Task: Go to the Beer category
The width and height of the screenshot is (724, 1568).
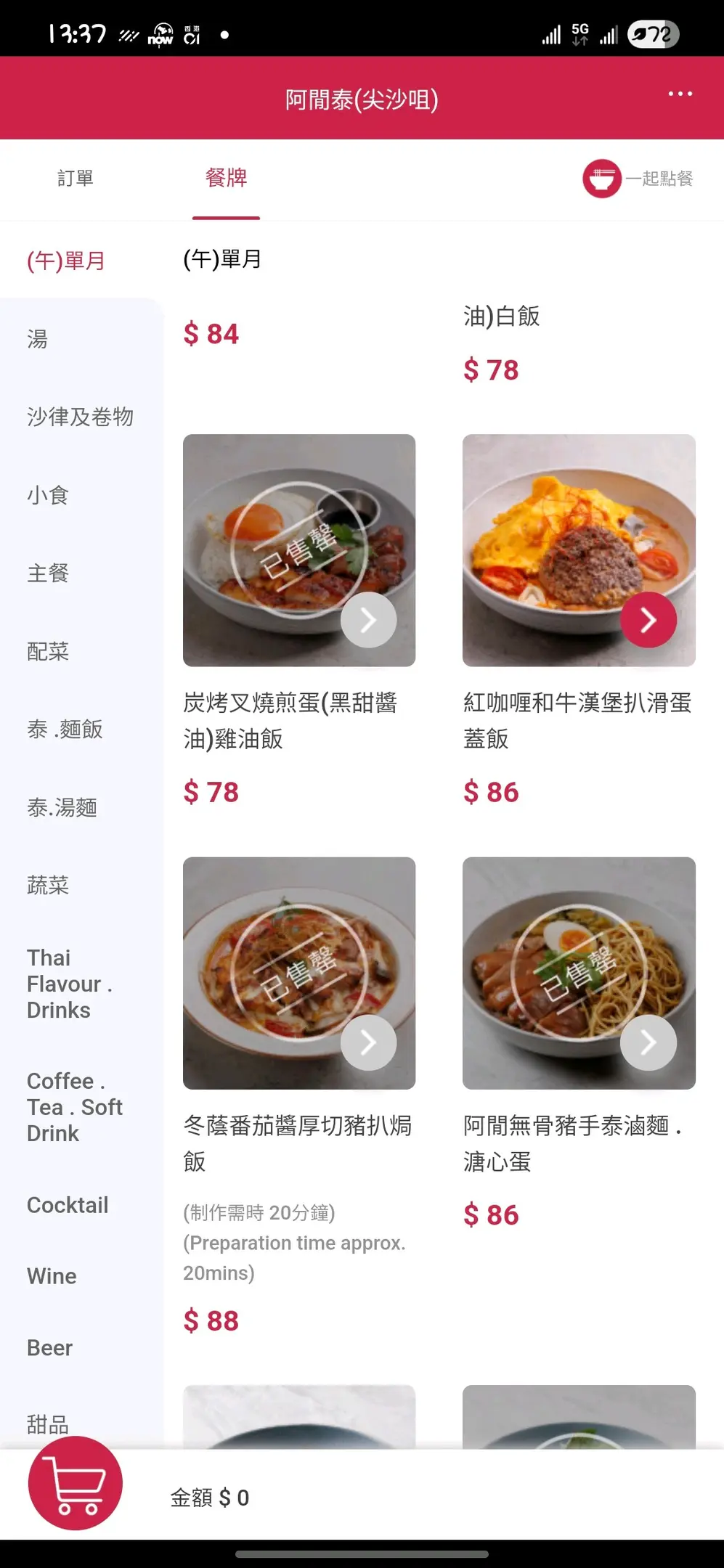Action: click(x=49, y=1348)
